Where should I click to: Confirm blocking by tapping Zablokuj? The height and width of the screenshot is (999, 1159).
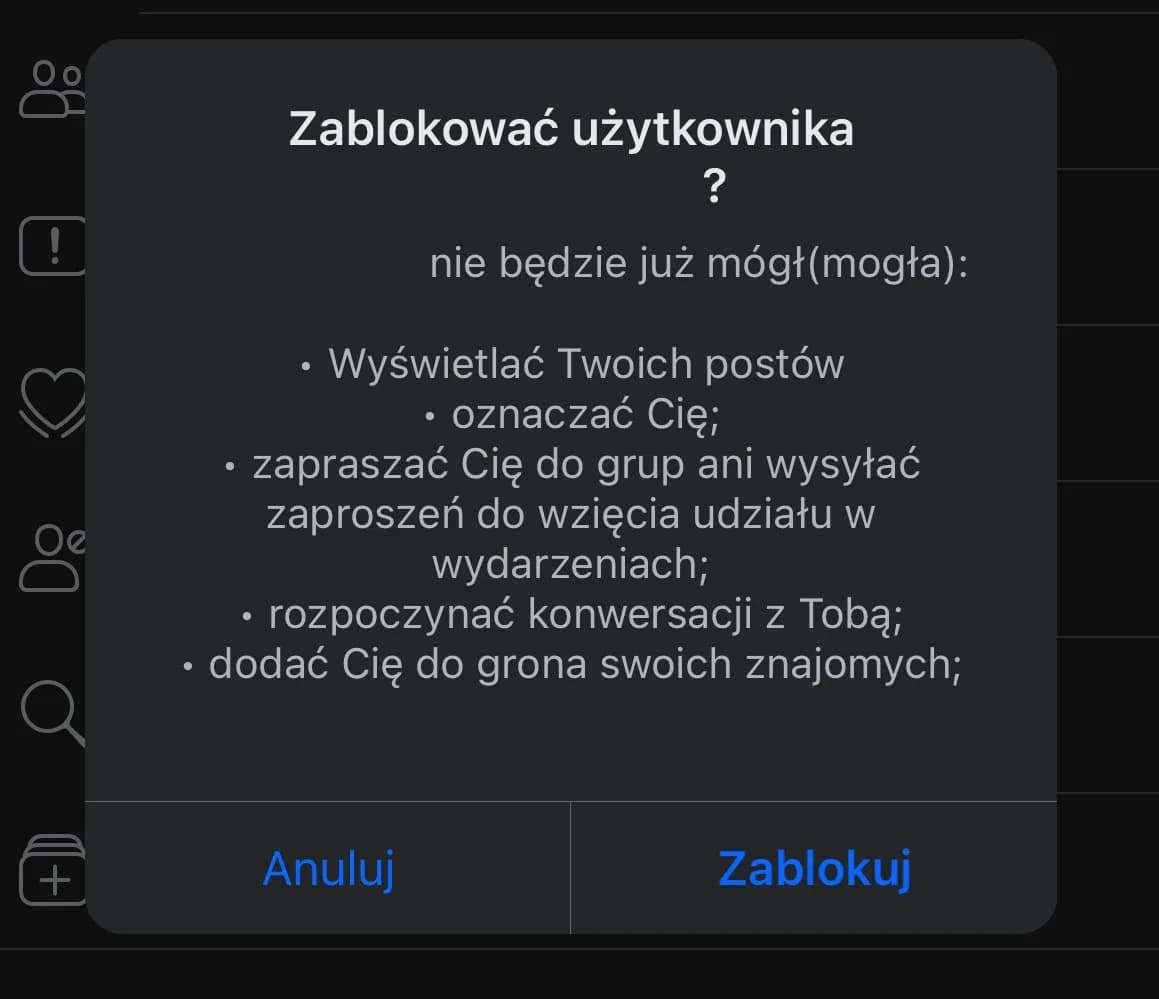[814, 868]
